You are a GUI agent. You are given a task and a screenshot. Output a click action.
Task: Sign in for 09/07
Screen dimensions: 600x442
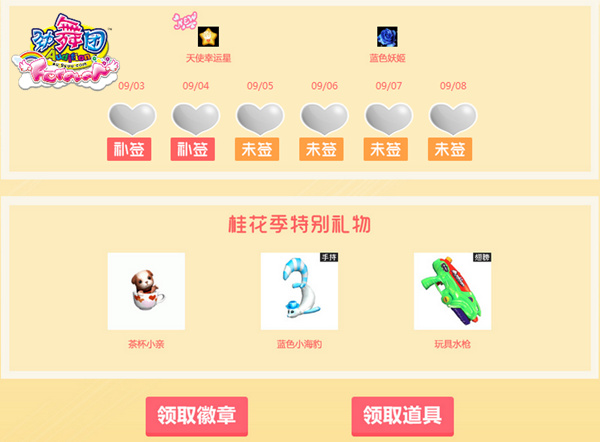387,149
